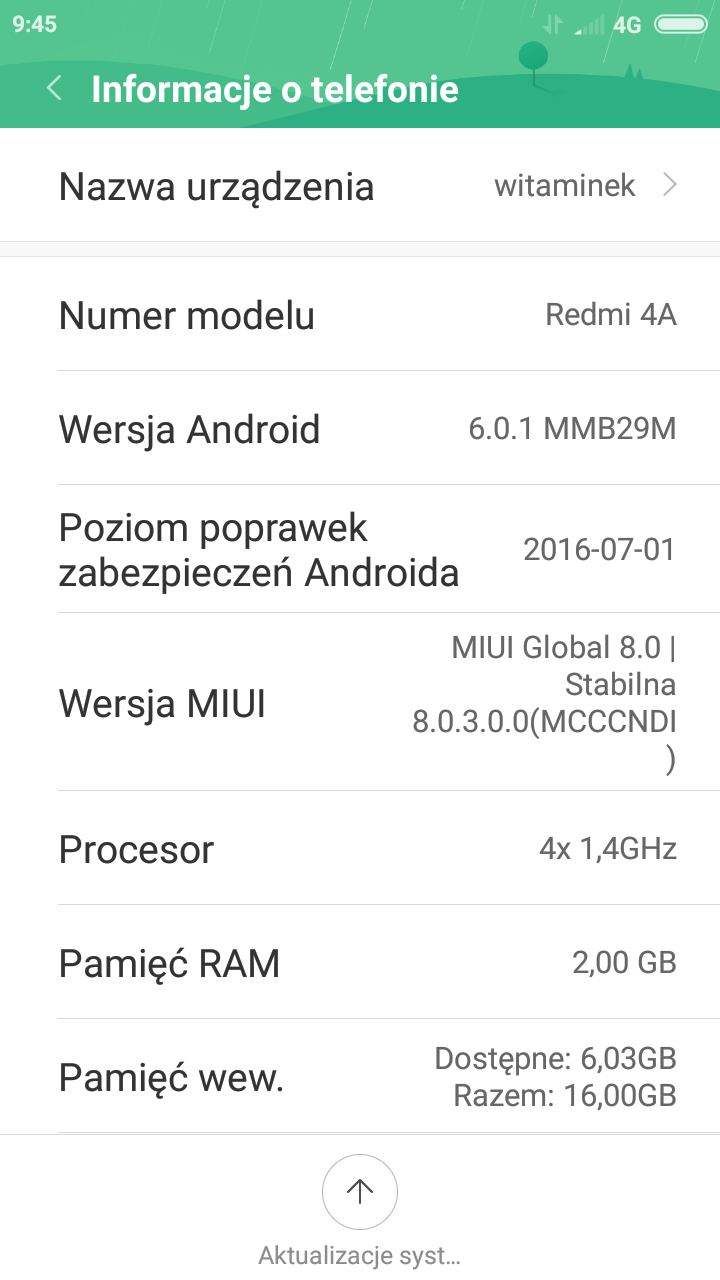Image resolution: width=720 pixels, height=1280 pixels.
Task: Select the Pamięć wew. row
Action: point(360,1077)
